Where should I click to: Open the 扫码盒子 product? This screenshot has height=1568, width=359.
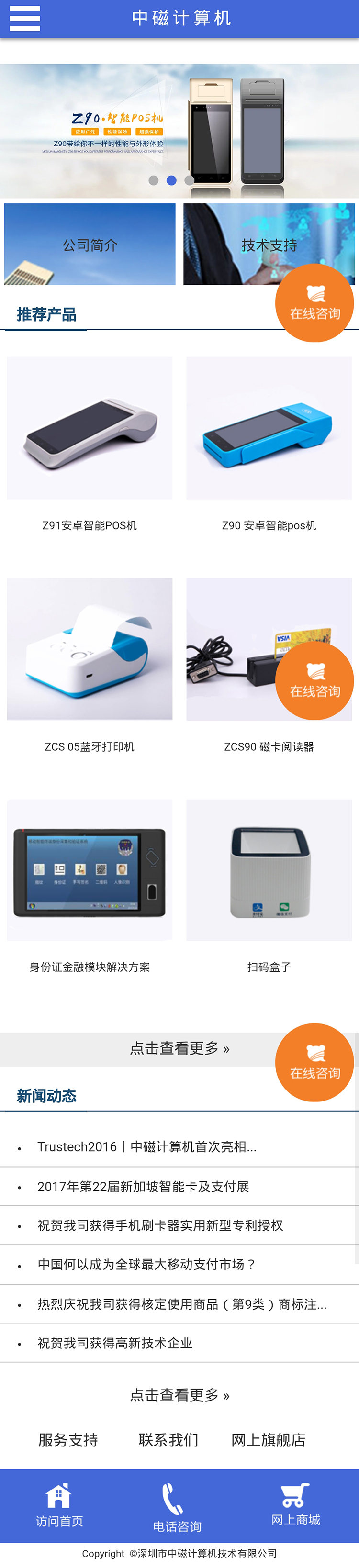pos(269,870)
